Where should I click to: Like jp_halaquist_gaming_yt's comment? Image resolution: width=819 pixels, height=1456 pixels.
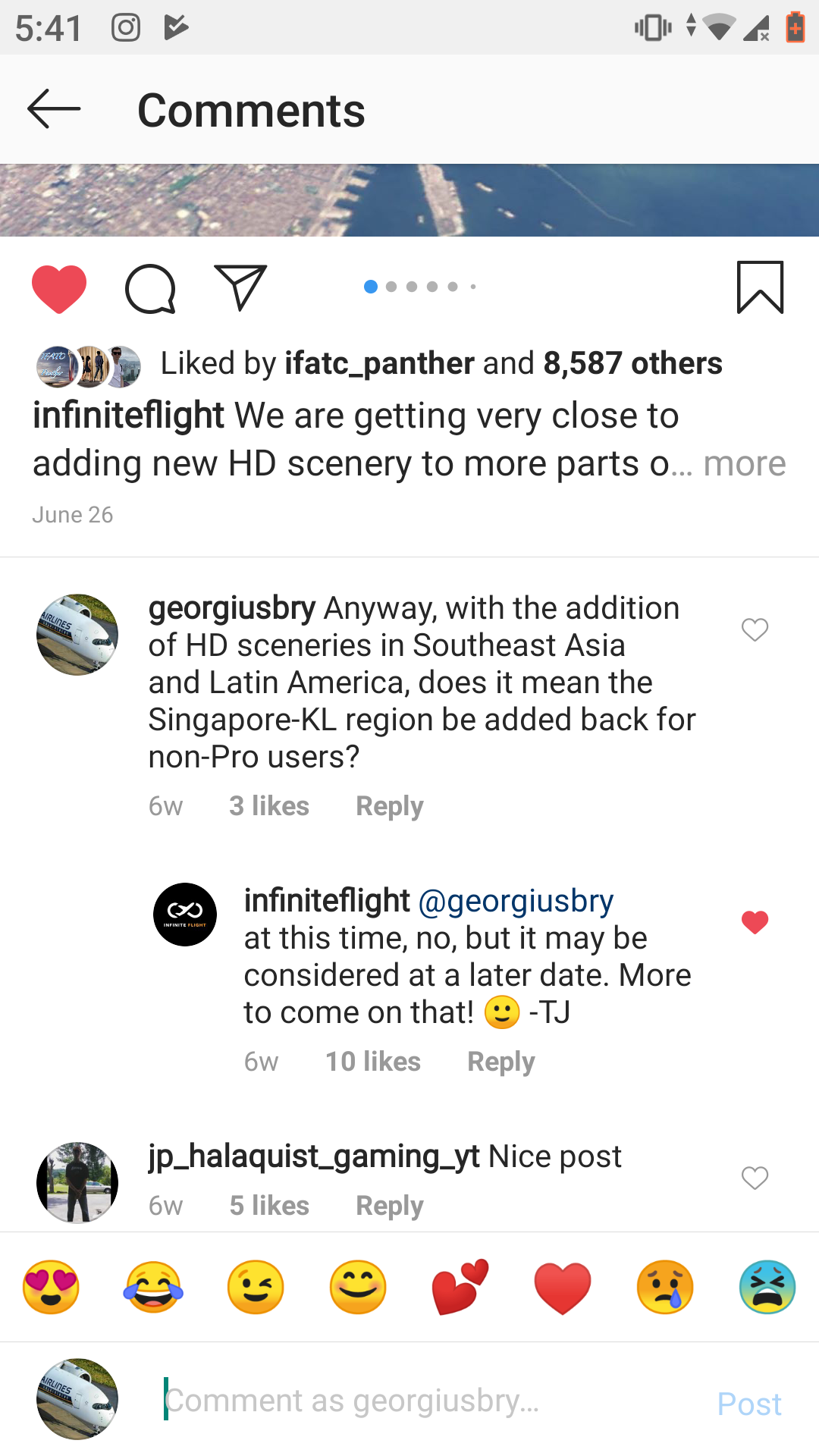[755, 1178]
